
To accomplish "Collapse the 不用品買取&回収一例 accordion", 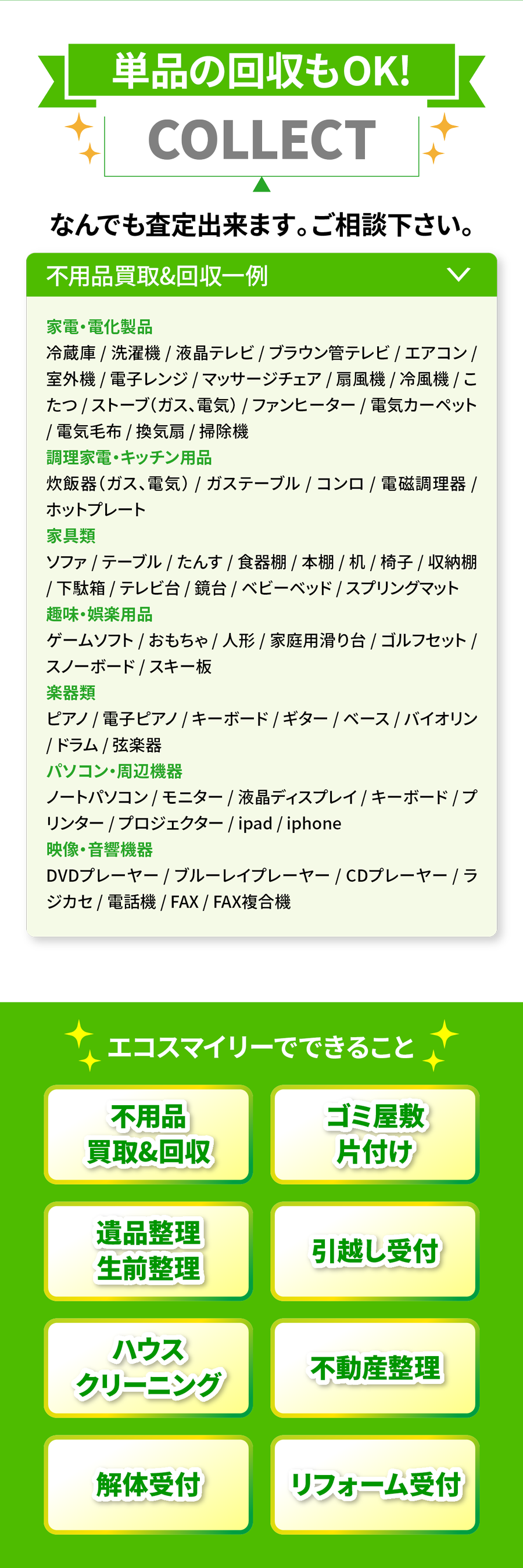I will 458,275.
